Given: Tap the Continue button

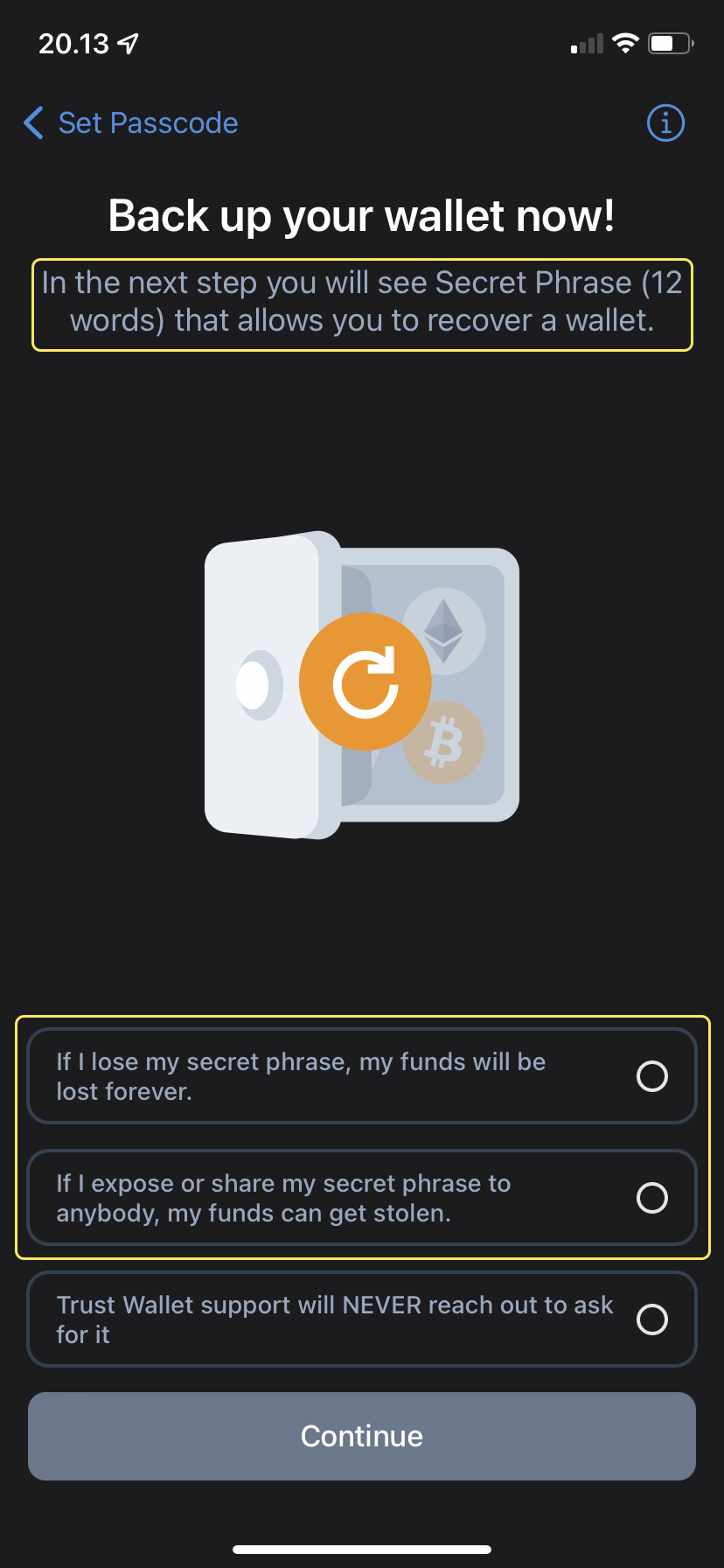Looking at the screenshot, I should click(362, 1436).
